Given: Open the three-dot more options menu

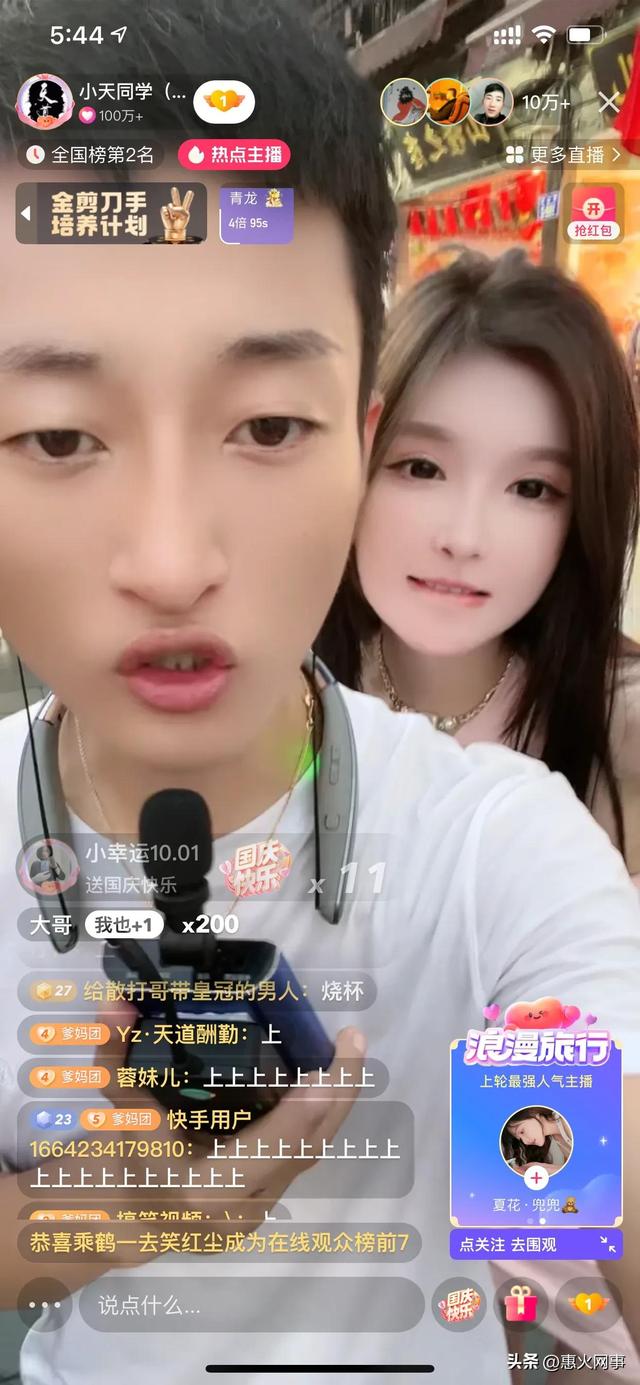Looking at the screenshot, I should [44, 1305].
